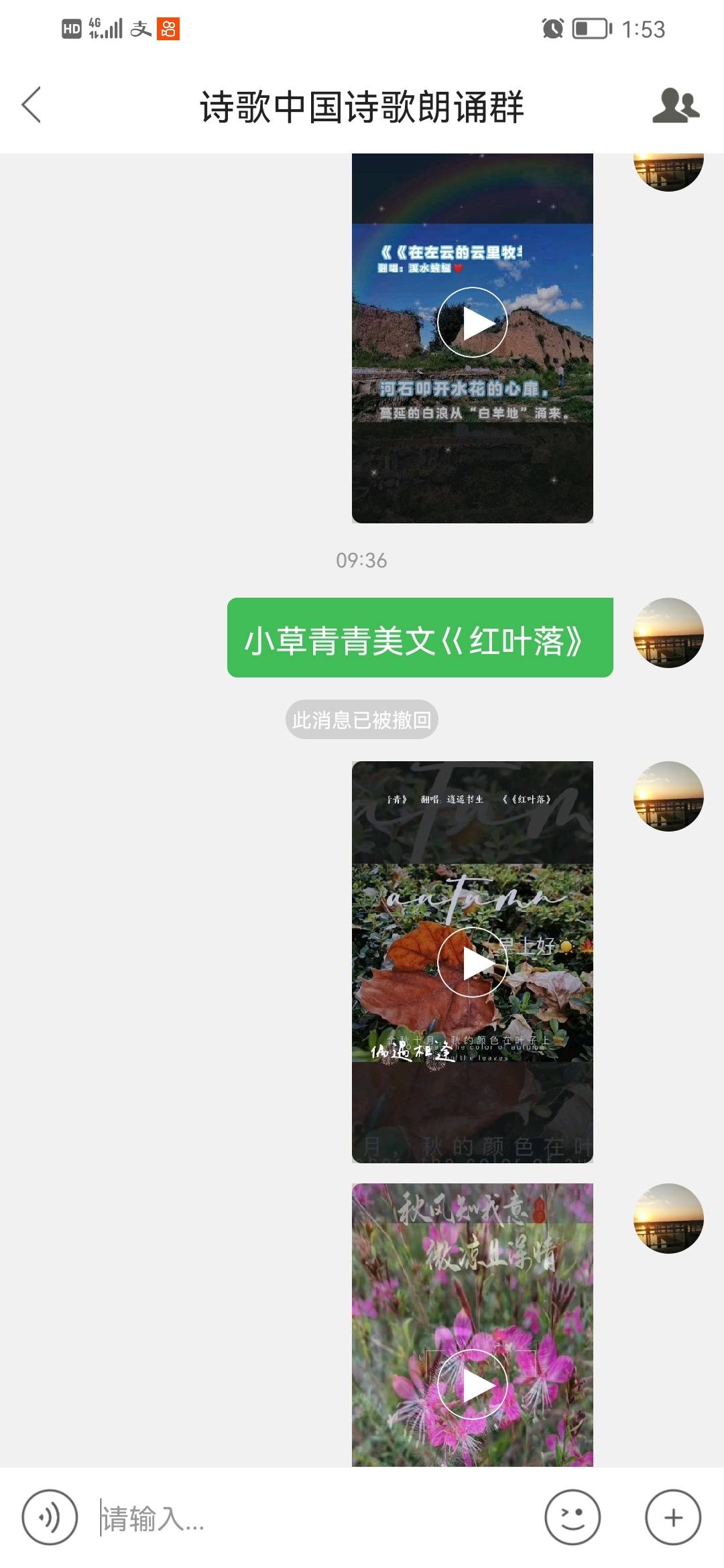Play the rainbow cliff video message
The width and height of the screenshot is (724, 1568).
click(472, 322)
